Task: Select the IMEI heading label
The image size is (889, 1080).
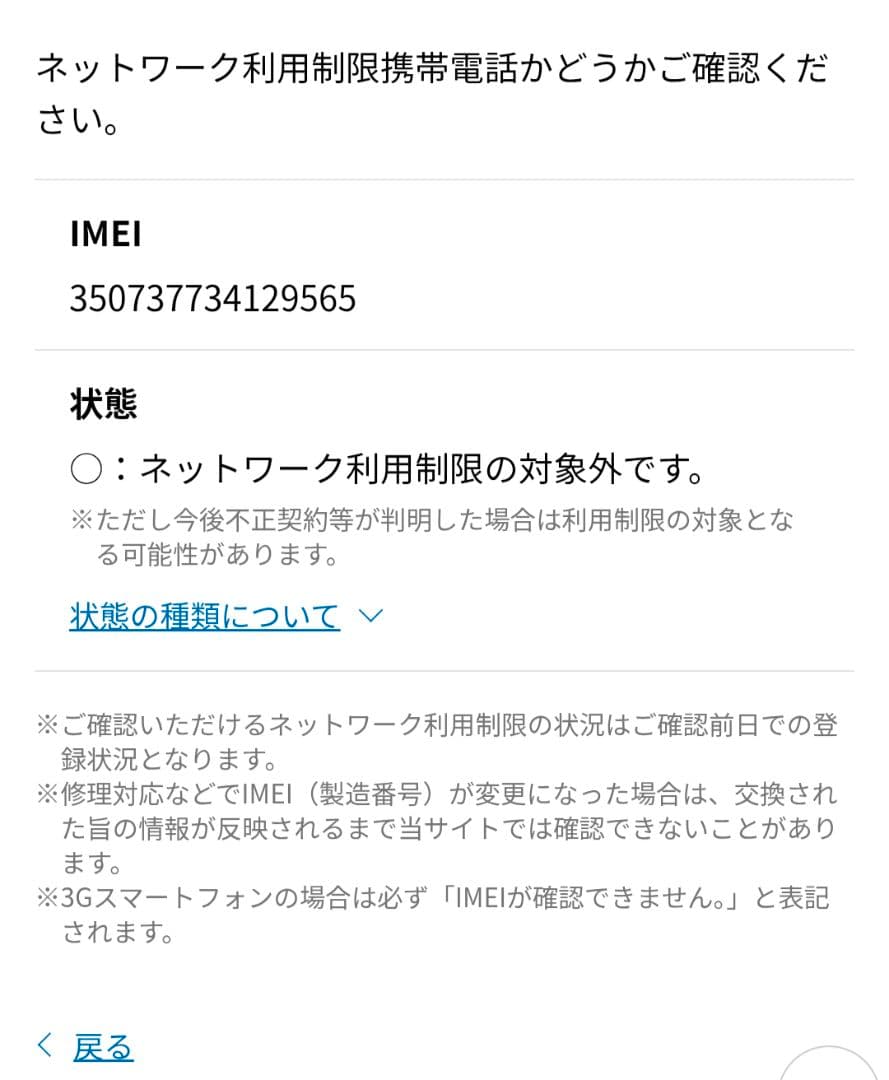Action: click(x=104, y=236)
